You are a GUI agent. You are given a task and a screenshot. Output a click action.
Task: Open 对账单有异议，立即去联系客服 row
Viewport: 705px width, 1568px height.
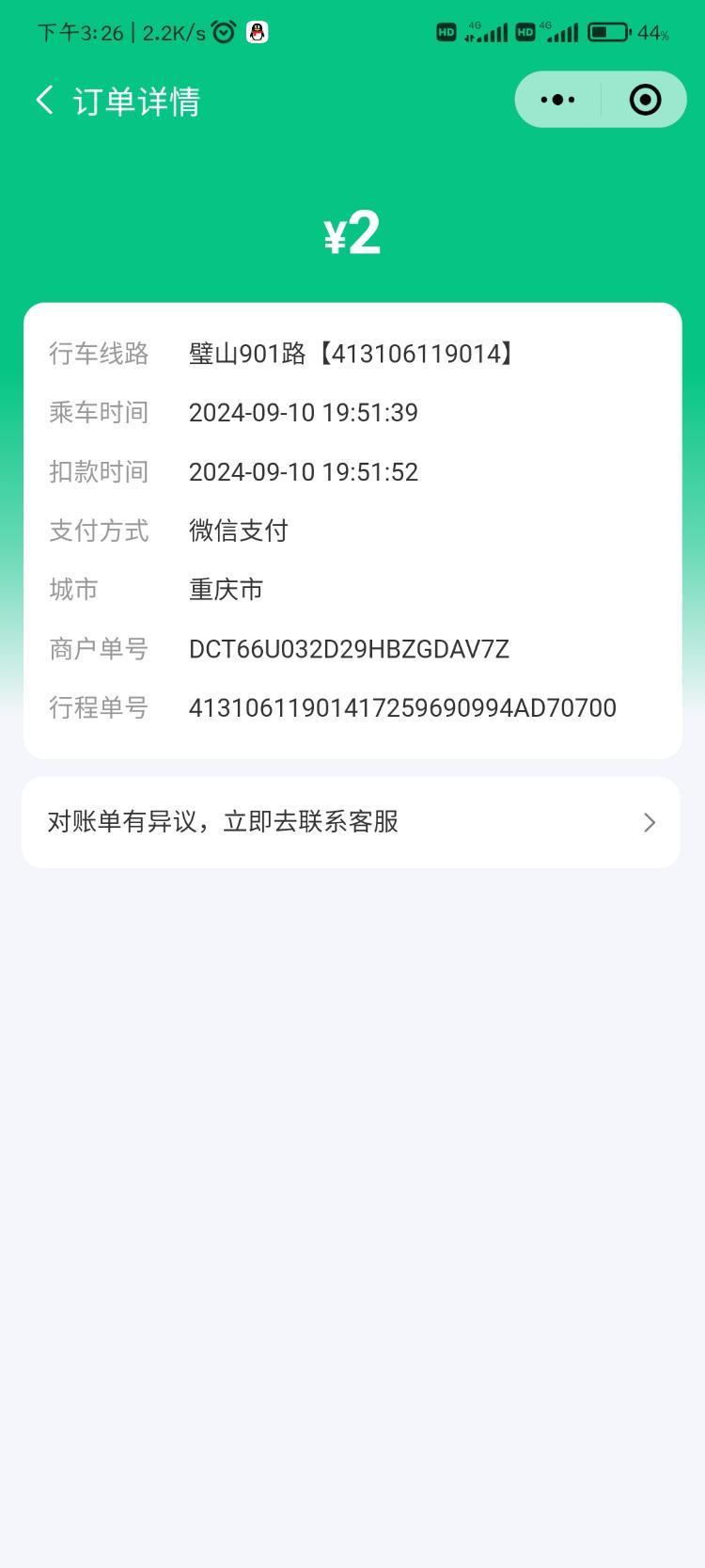[352, 822]
